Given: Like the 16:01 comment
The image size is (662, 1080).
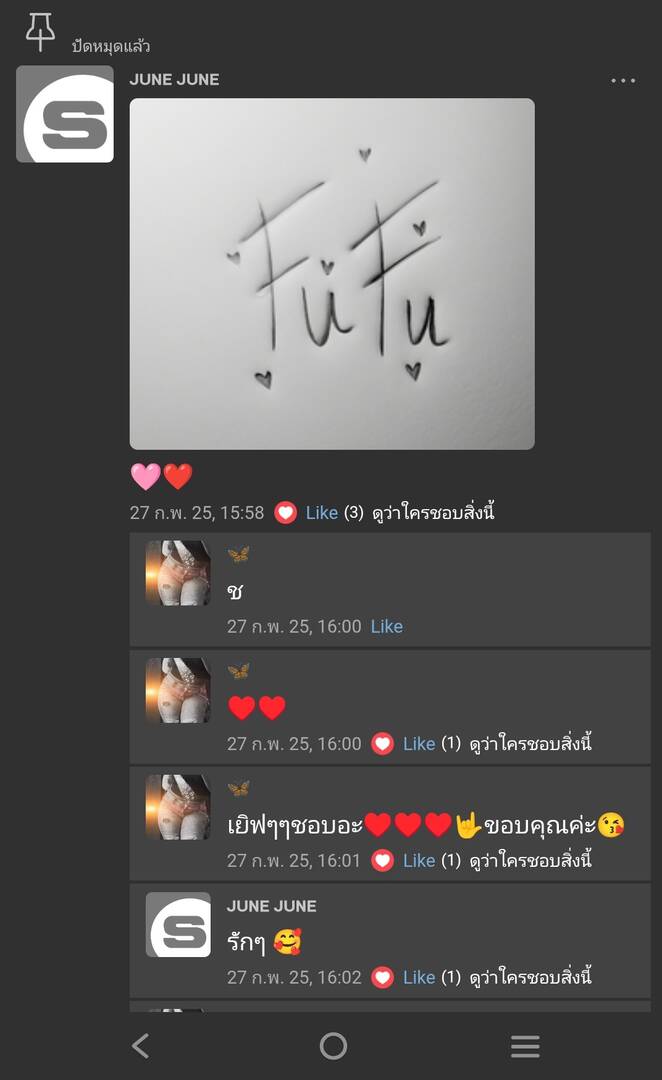Looking at the screenshot, I should tap(418, 861).
